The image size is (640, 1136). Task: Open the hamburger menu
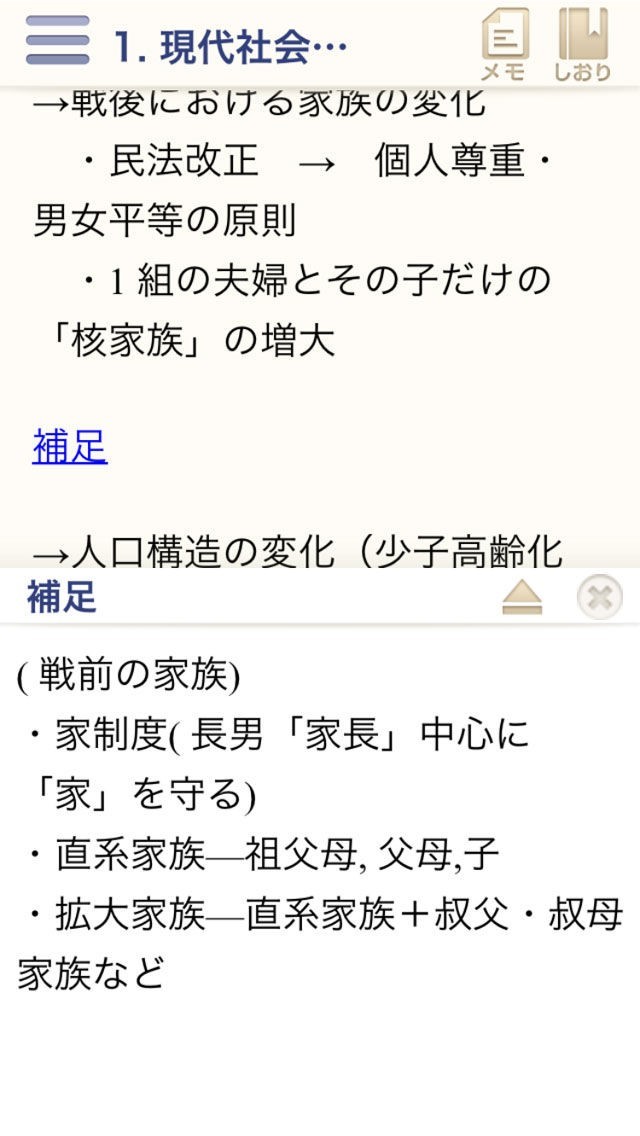coord(57,41)
